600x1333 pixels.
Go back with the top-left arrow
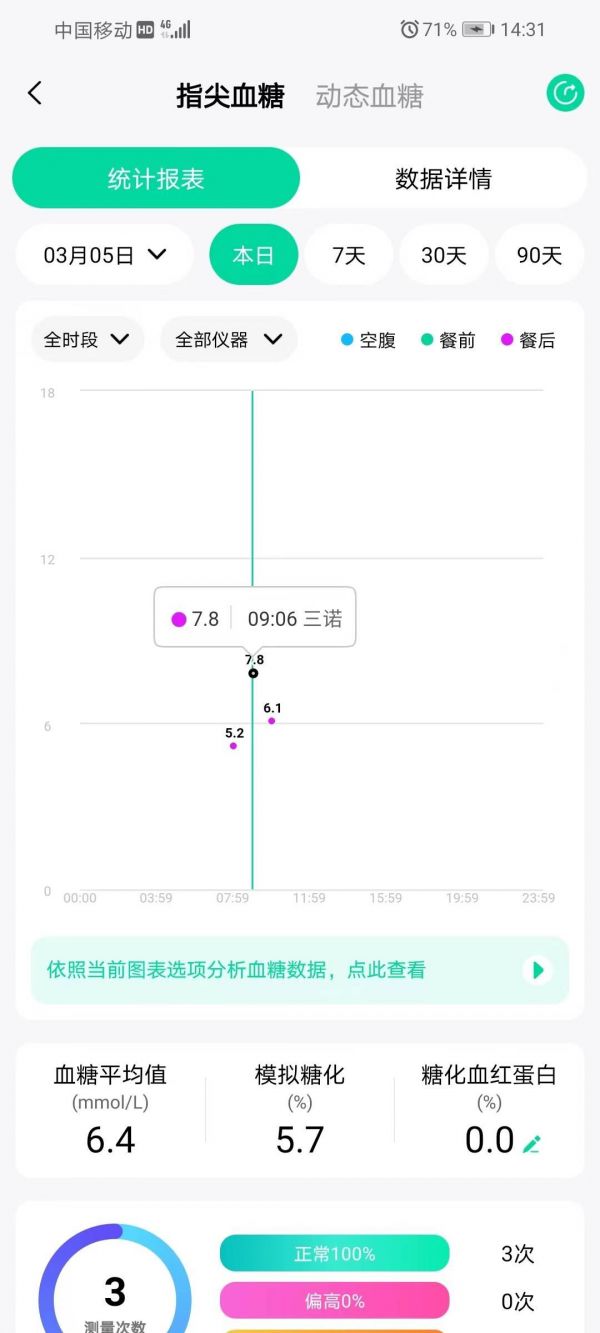pyautogui.click(x=35, y=93)
